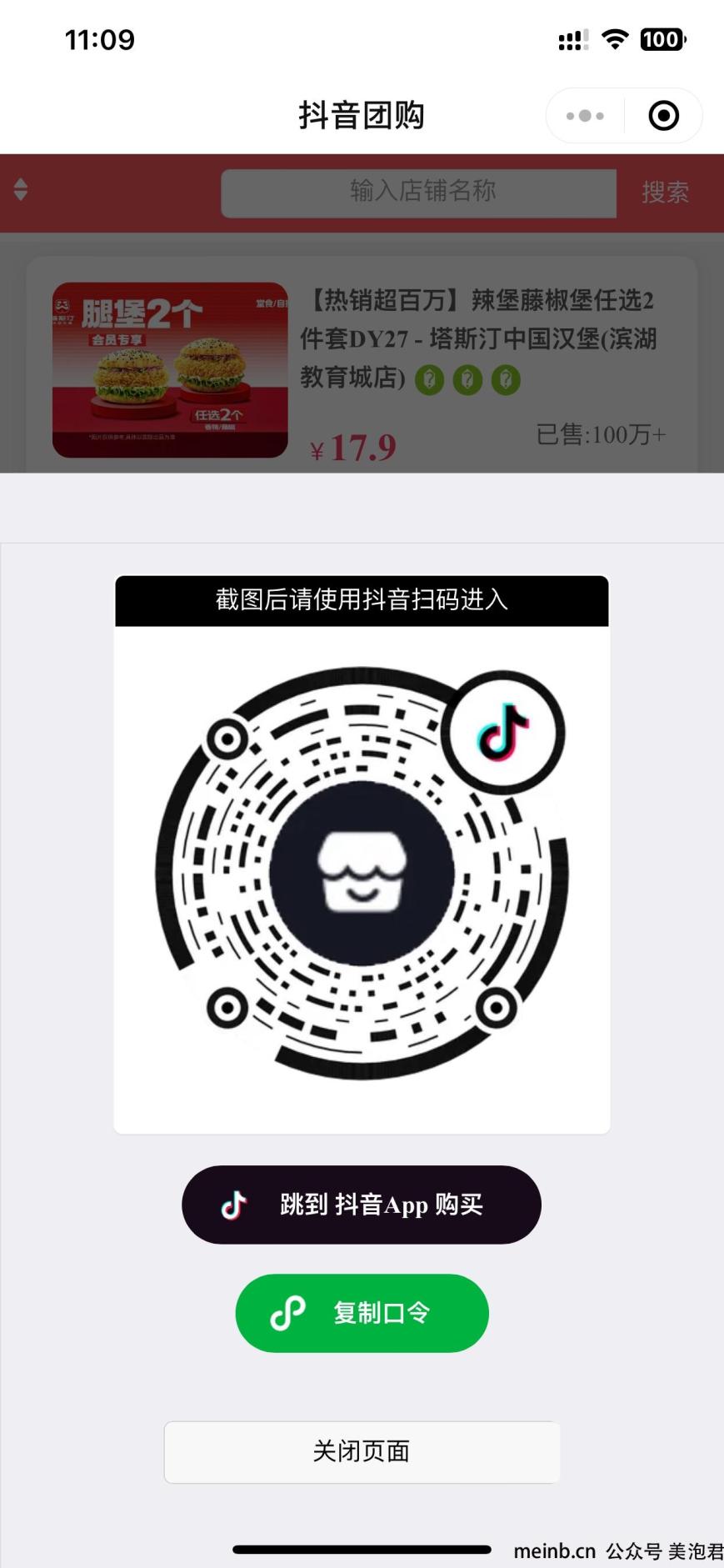
Task: Close the popup with 关闭页面
Action: click(362, 1451)
